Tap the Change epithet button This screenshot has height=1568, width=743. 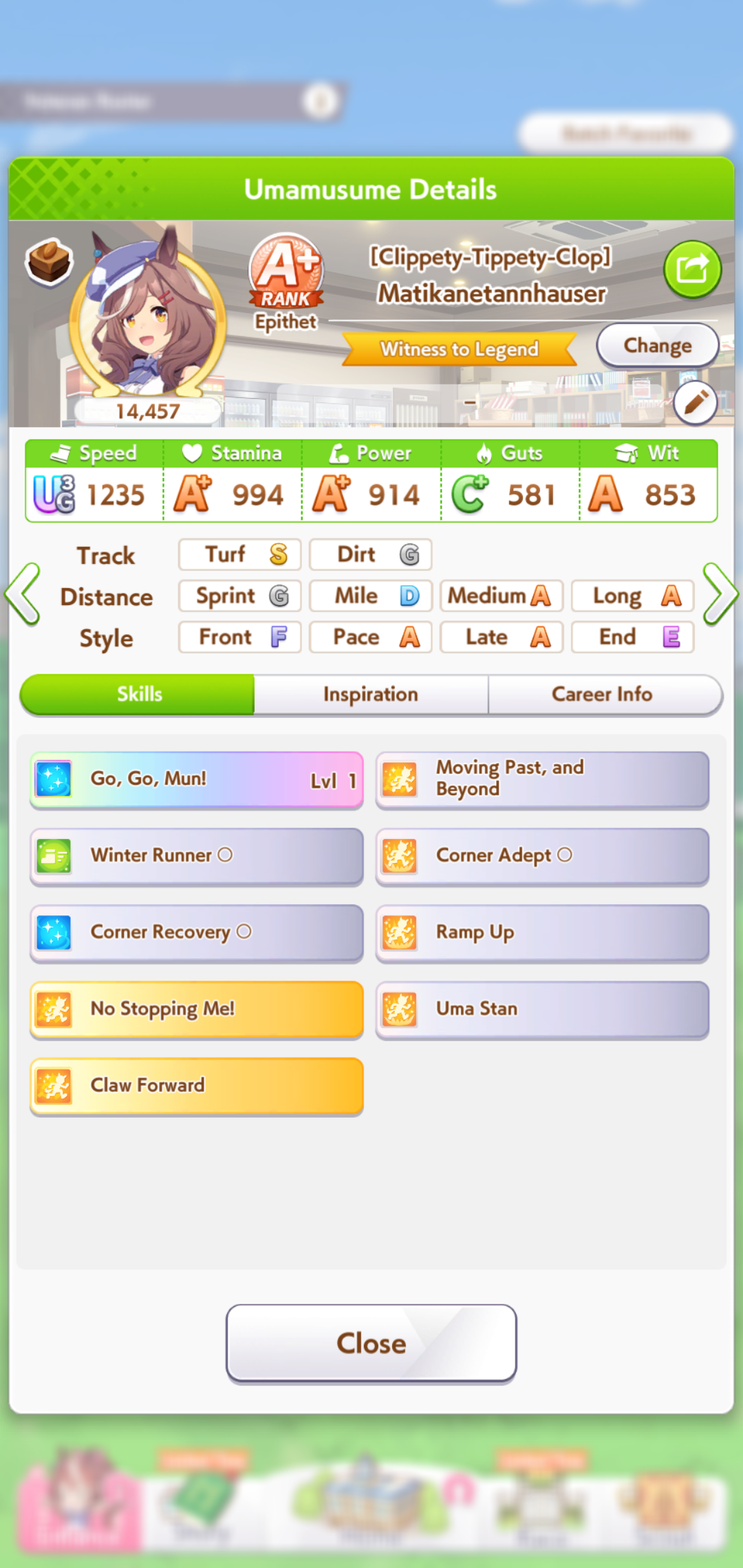pyautogui.click(x=658, y=345)
